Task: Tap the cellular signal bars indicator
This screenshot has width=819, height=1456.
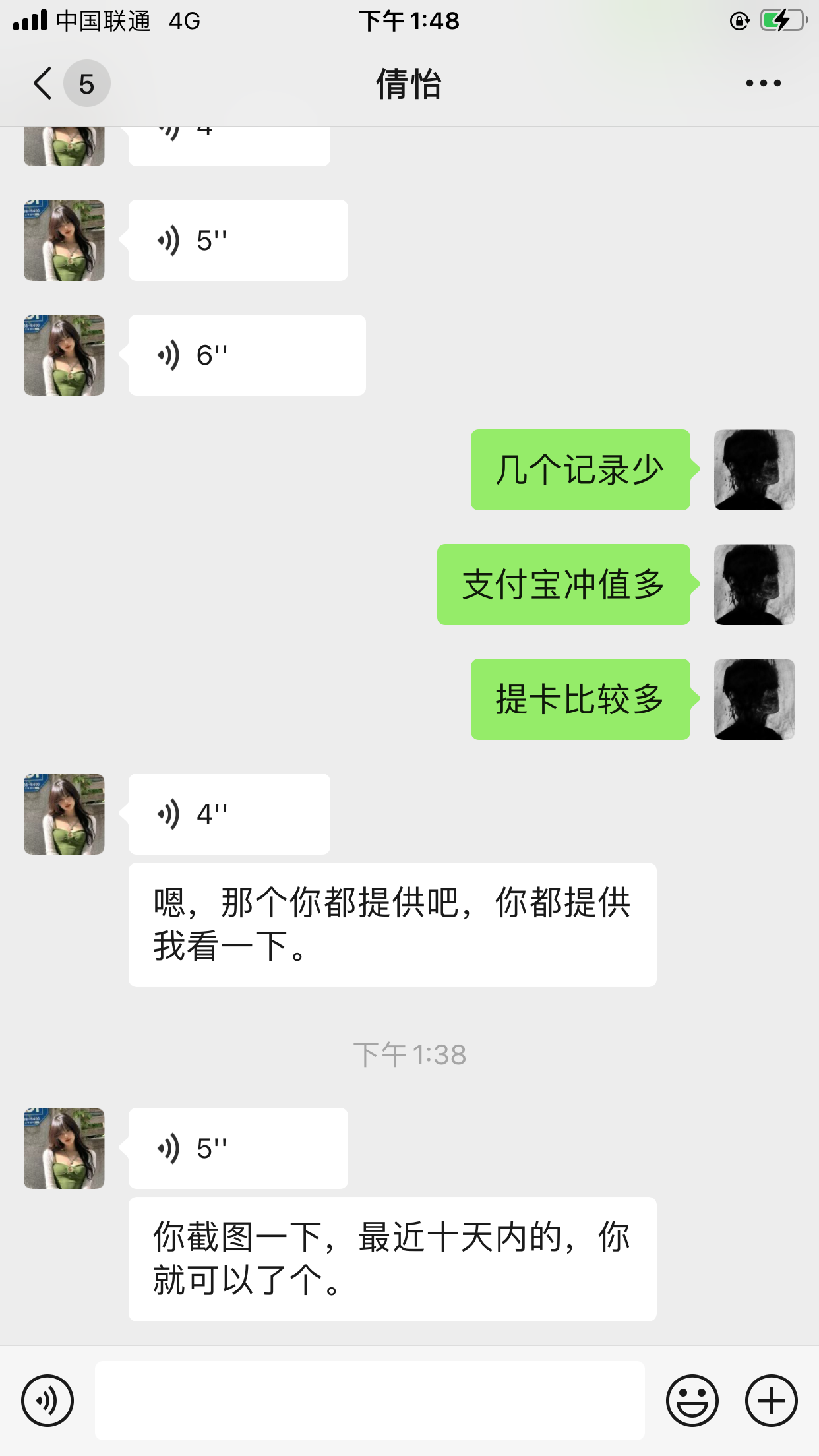Action: (28, 20)
